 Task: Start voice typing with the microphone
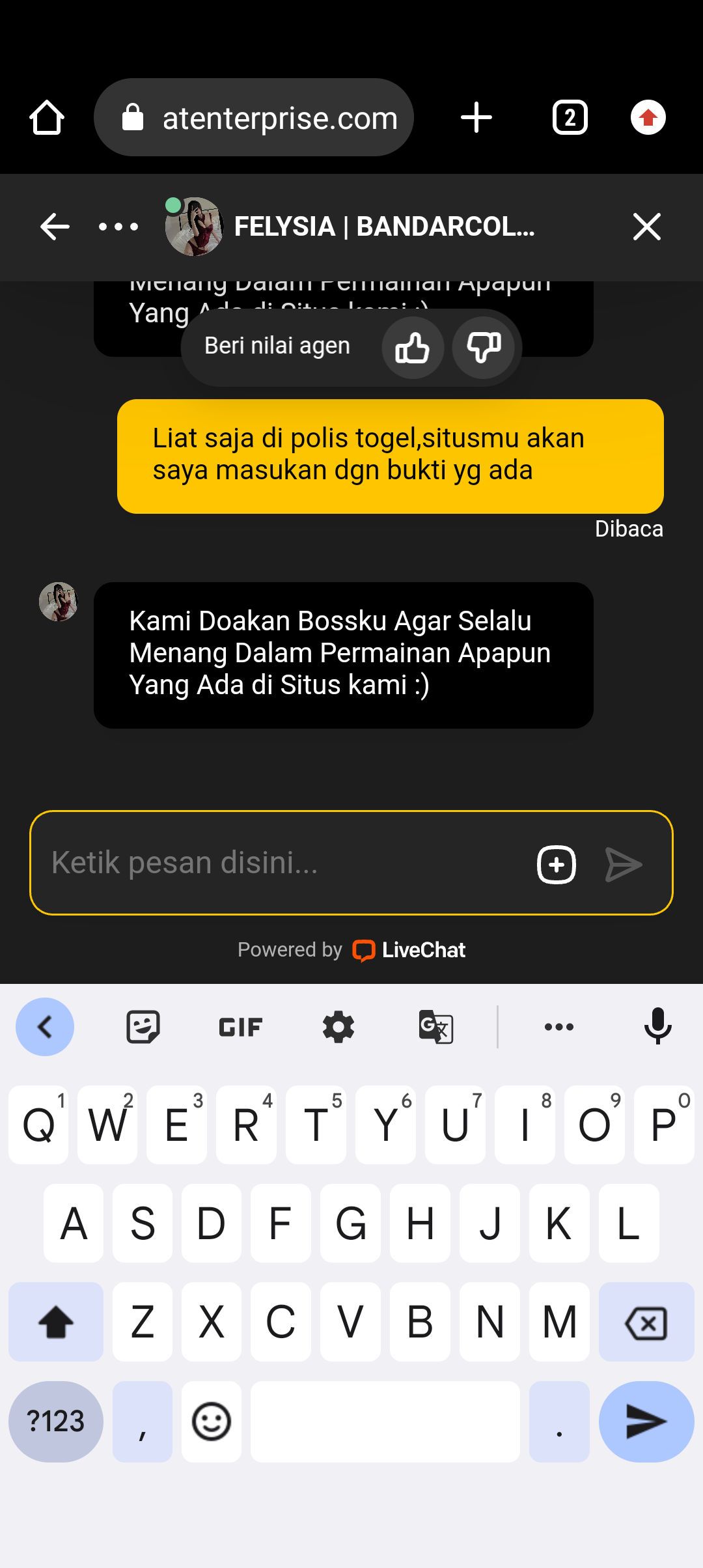pos(657,1027)
